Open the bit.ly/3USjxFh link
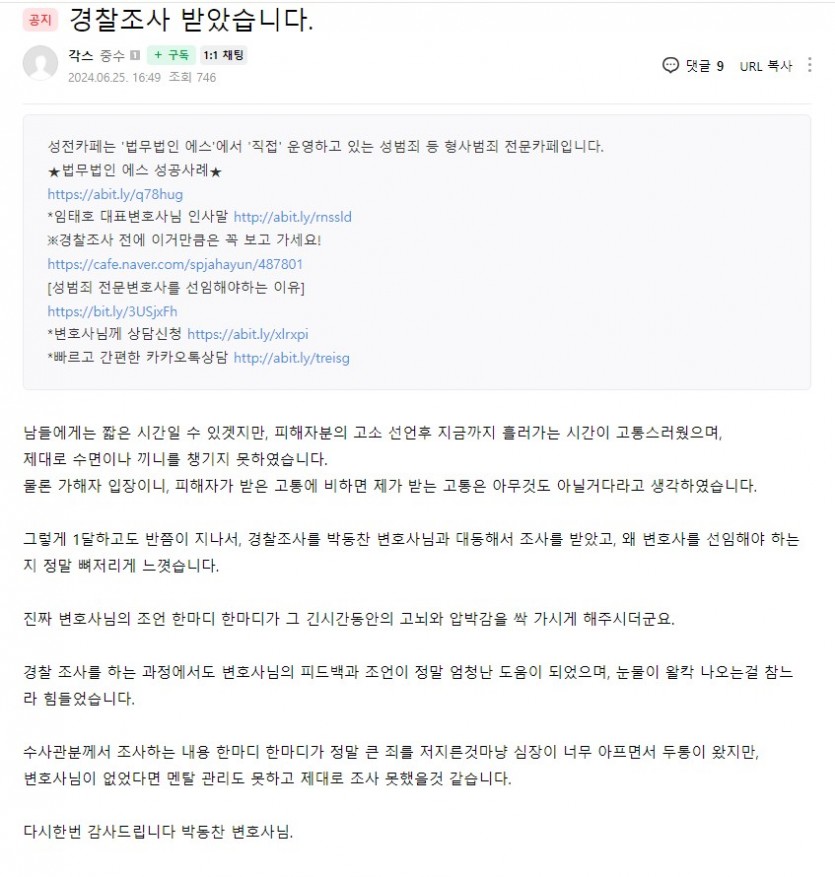The width and height of the screenshot is (835, 877). 112,311
